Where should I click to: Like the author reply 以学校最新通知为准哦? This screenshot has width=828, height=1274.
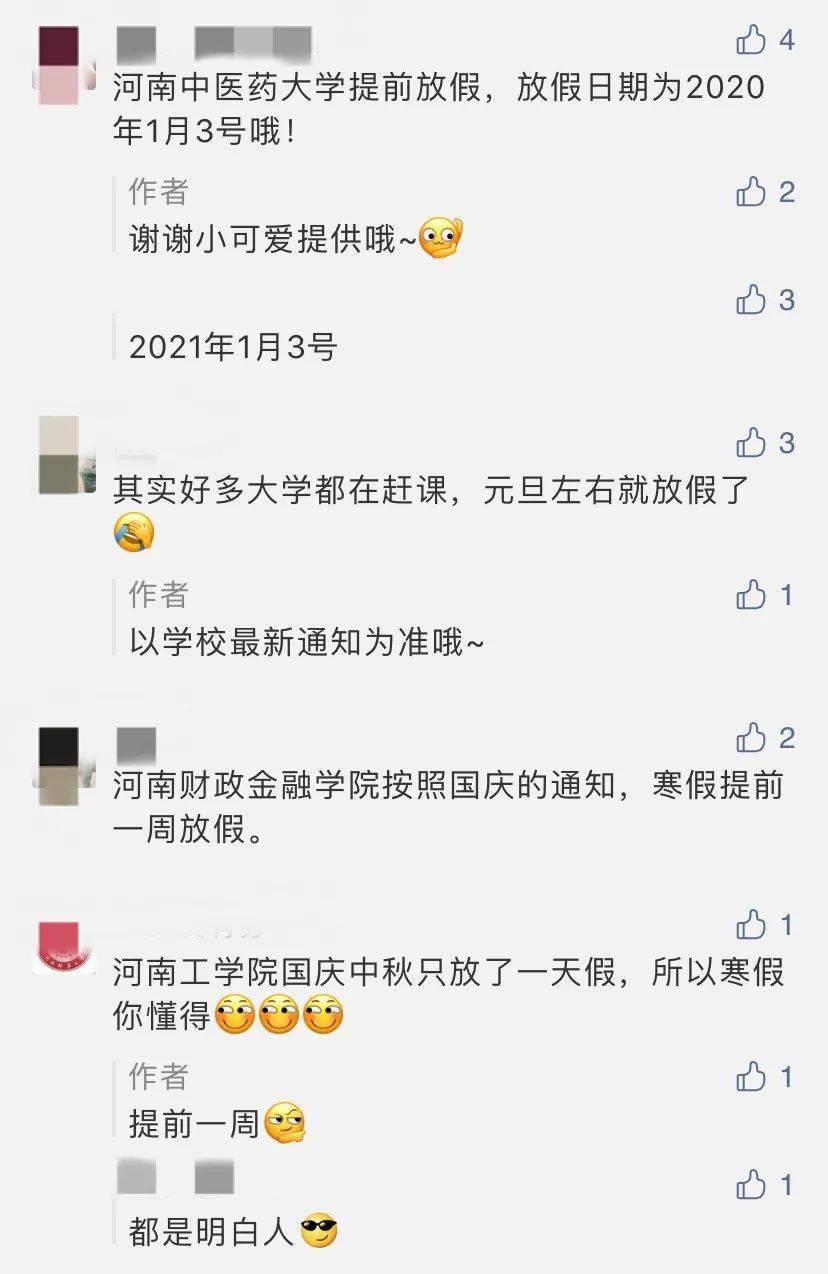751,596
